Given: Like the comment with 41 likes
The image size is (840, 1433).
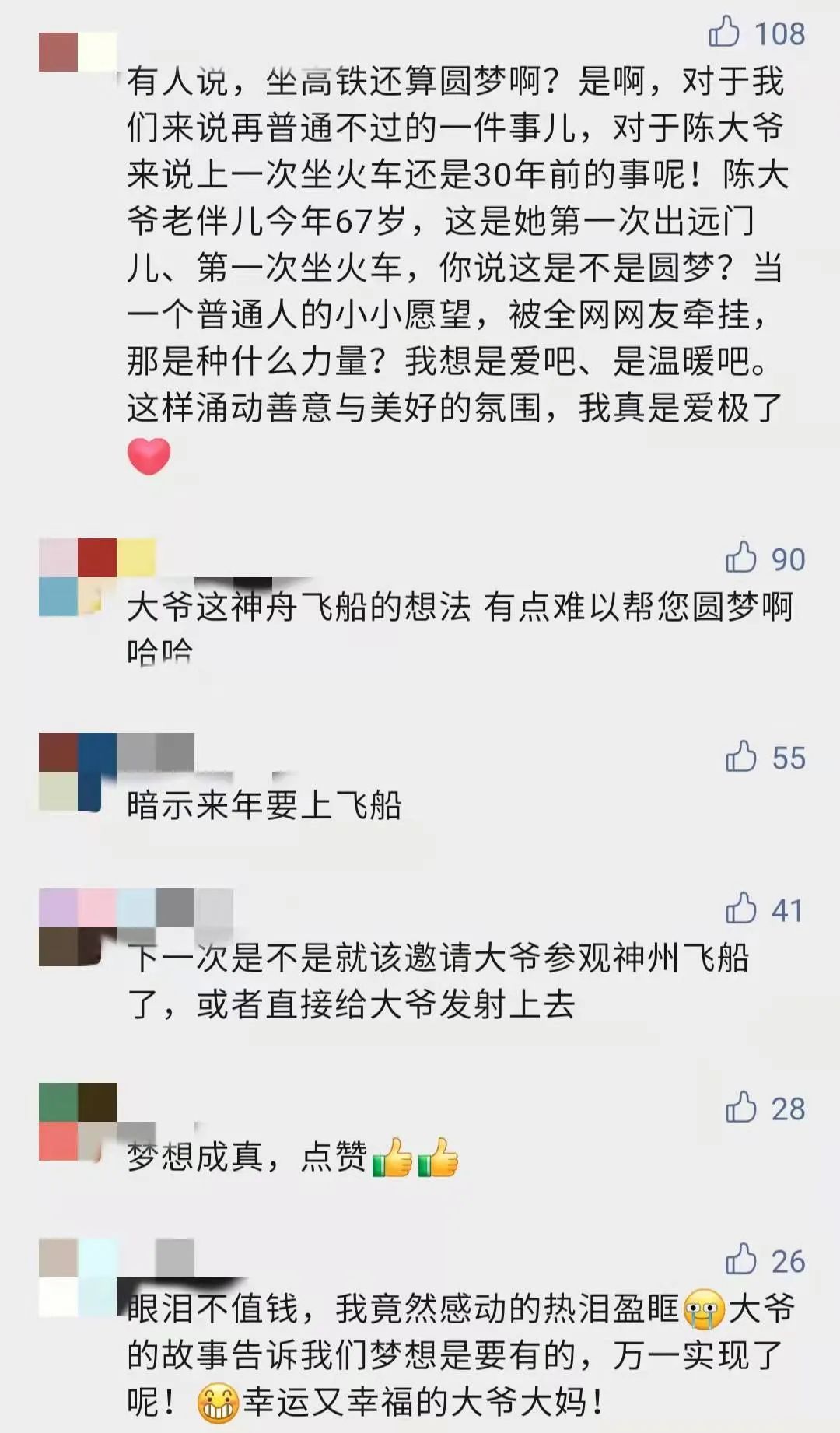Looking at the screenshot, I should [x=740, y=909].
